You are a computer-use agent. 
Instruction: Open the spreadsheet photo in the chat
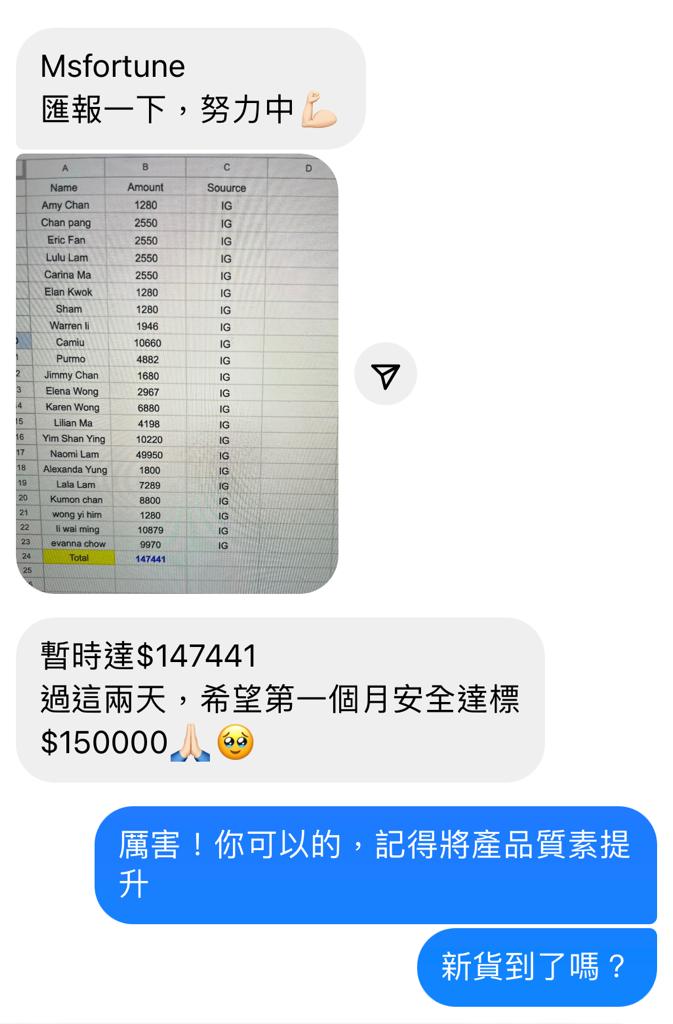click(x=177, y=373)
